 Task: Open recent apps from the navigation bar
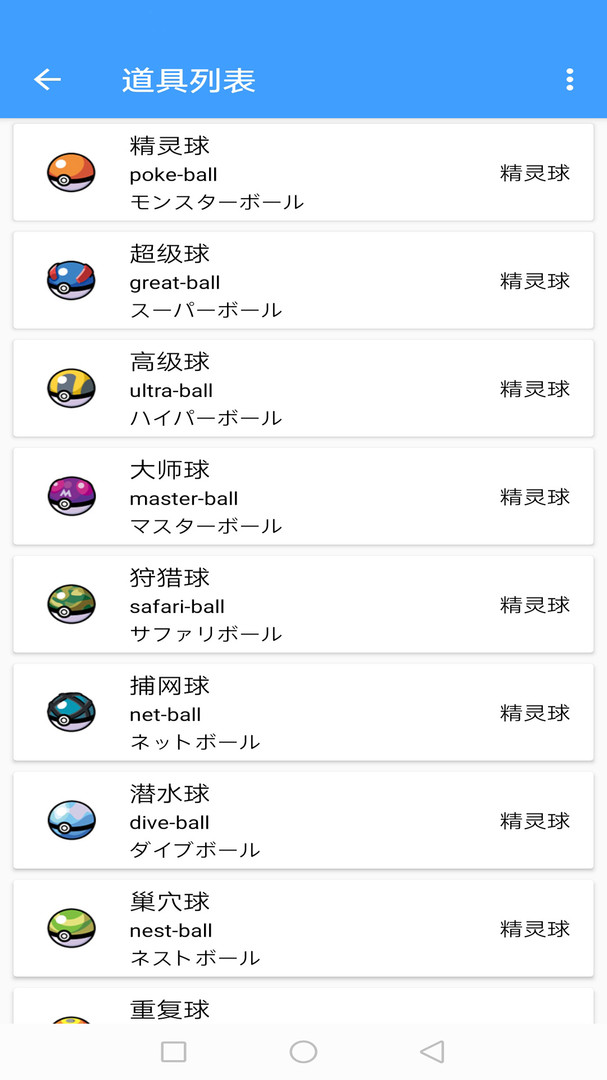tap(174, 1051)
